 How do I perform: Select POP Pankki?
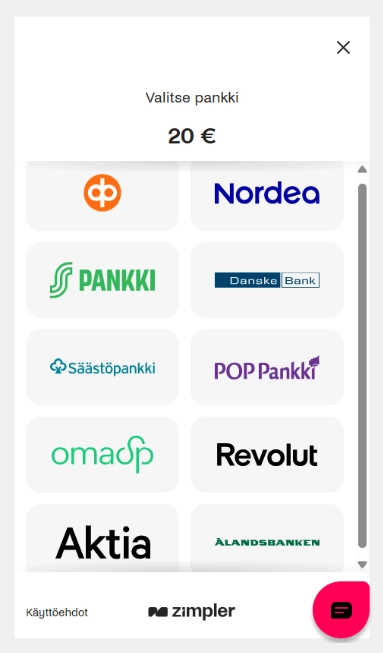[x=267, y=367]
